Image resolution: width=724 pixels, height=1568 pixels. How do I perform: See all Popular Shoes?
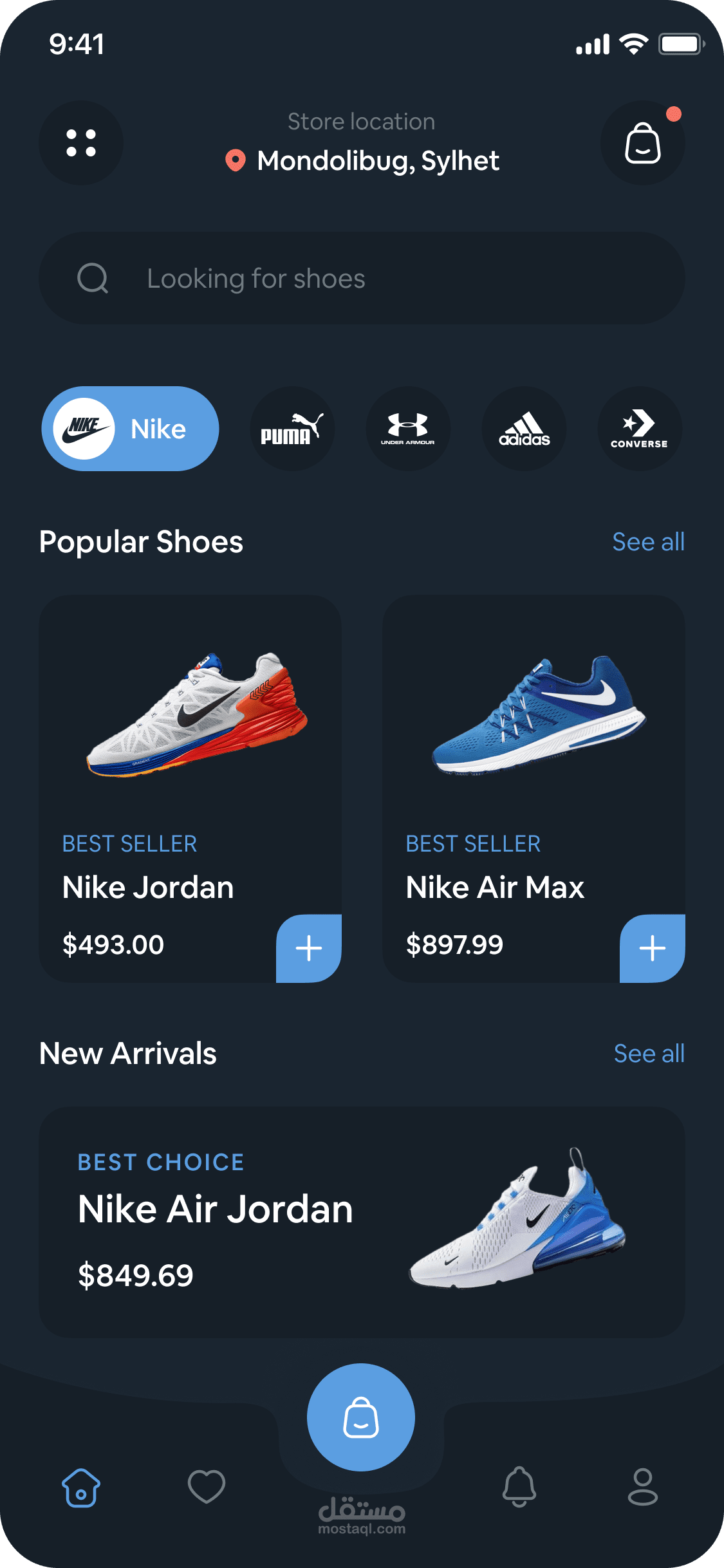pyautogui.click(x=648, y=542)
